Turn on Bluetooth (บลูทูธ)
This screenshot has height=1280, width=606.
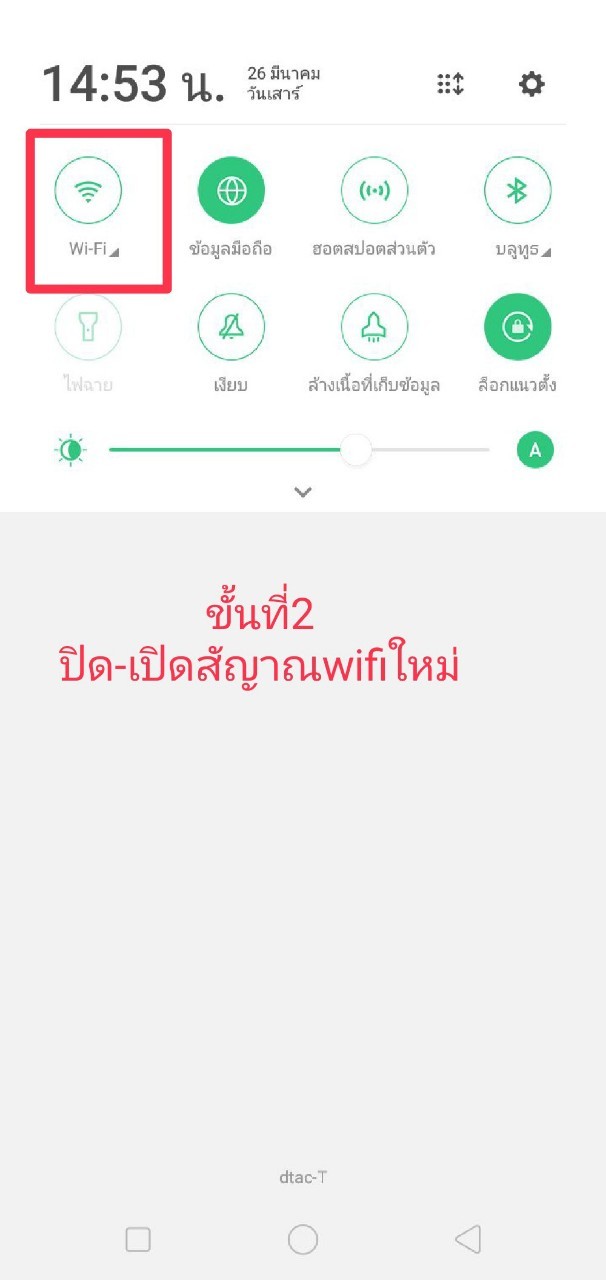click(517, 190)
